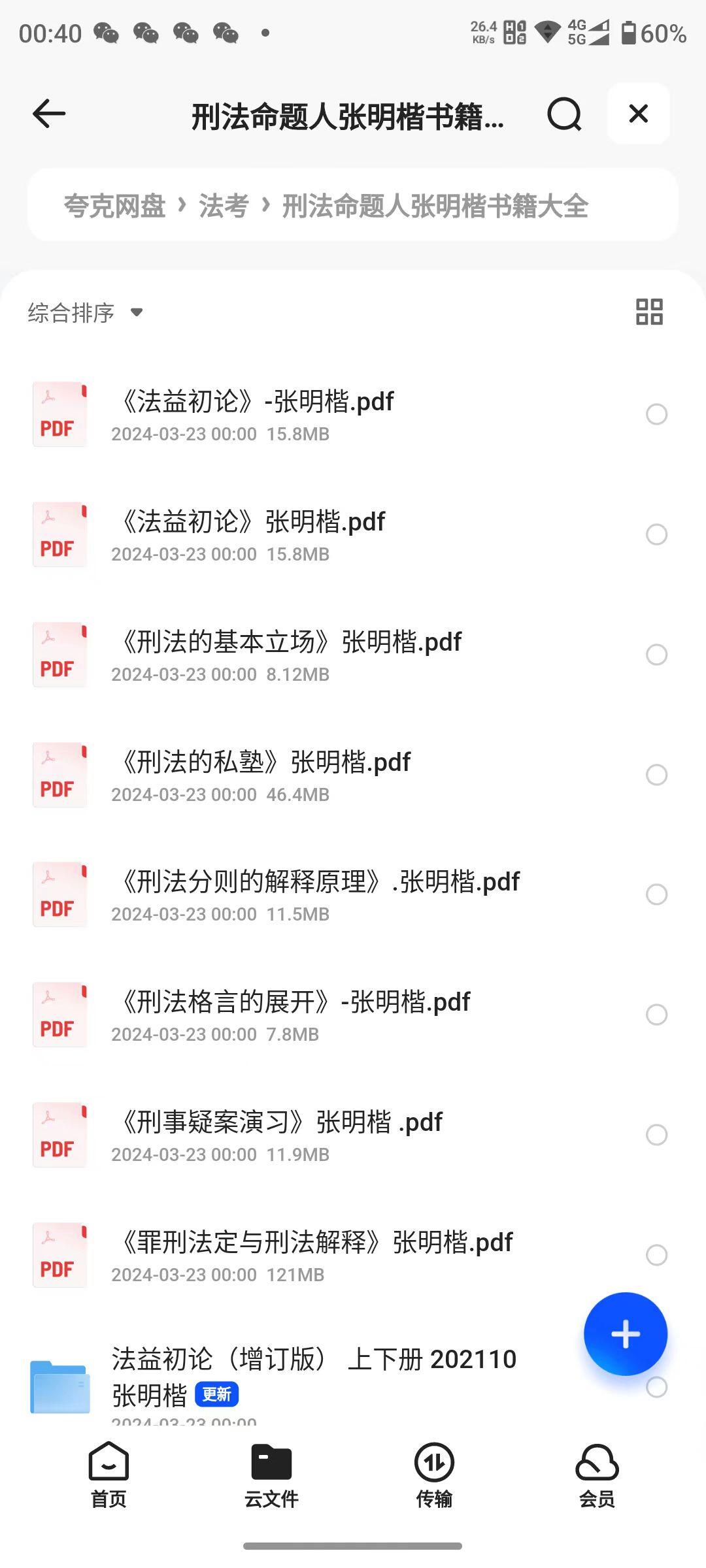
Task: Open folder 法益初论（增订版）上下册
Action: pos(314,1379)
